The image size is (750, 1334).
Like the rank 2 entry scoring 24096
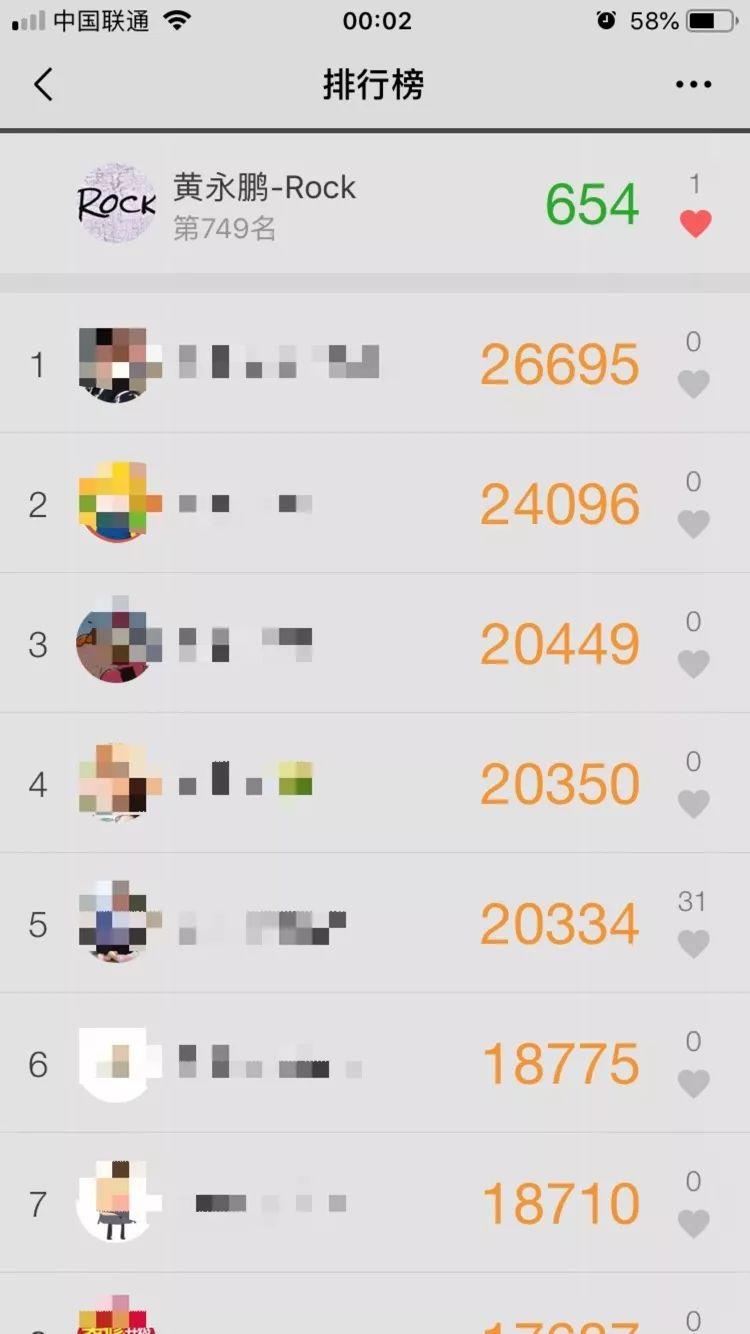tap(693, 523)
